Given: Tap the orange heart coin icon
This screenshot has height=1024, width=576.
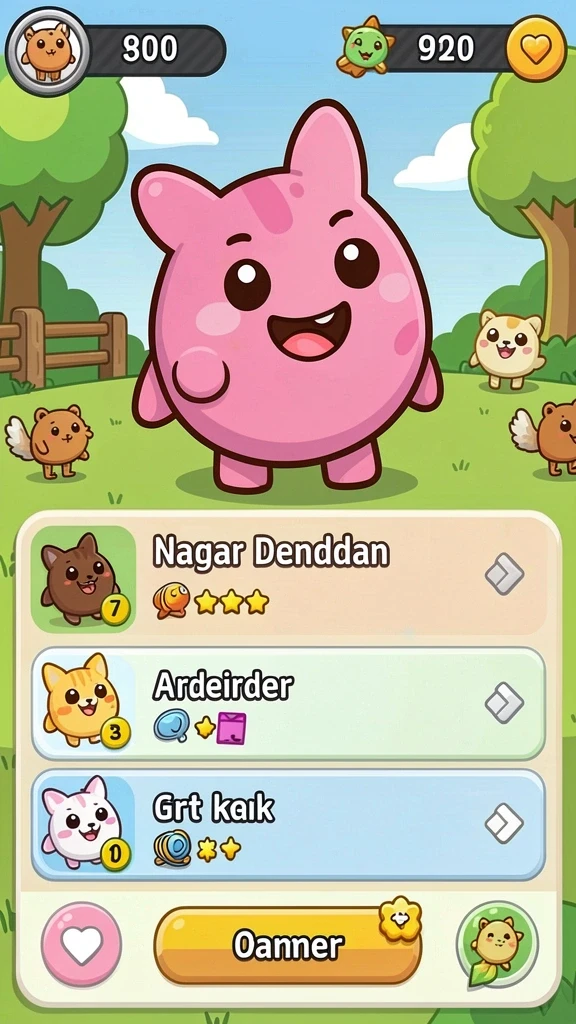Looking at the screenshot, I should point(536,49).
